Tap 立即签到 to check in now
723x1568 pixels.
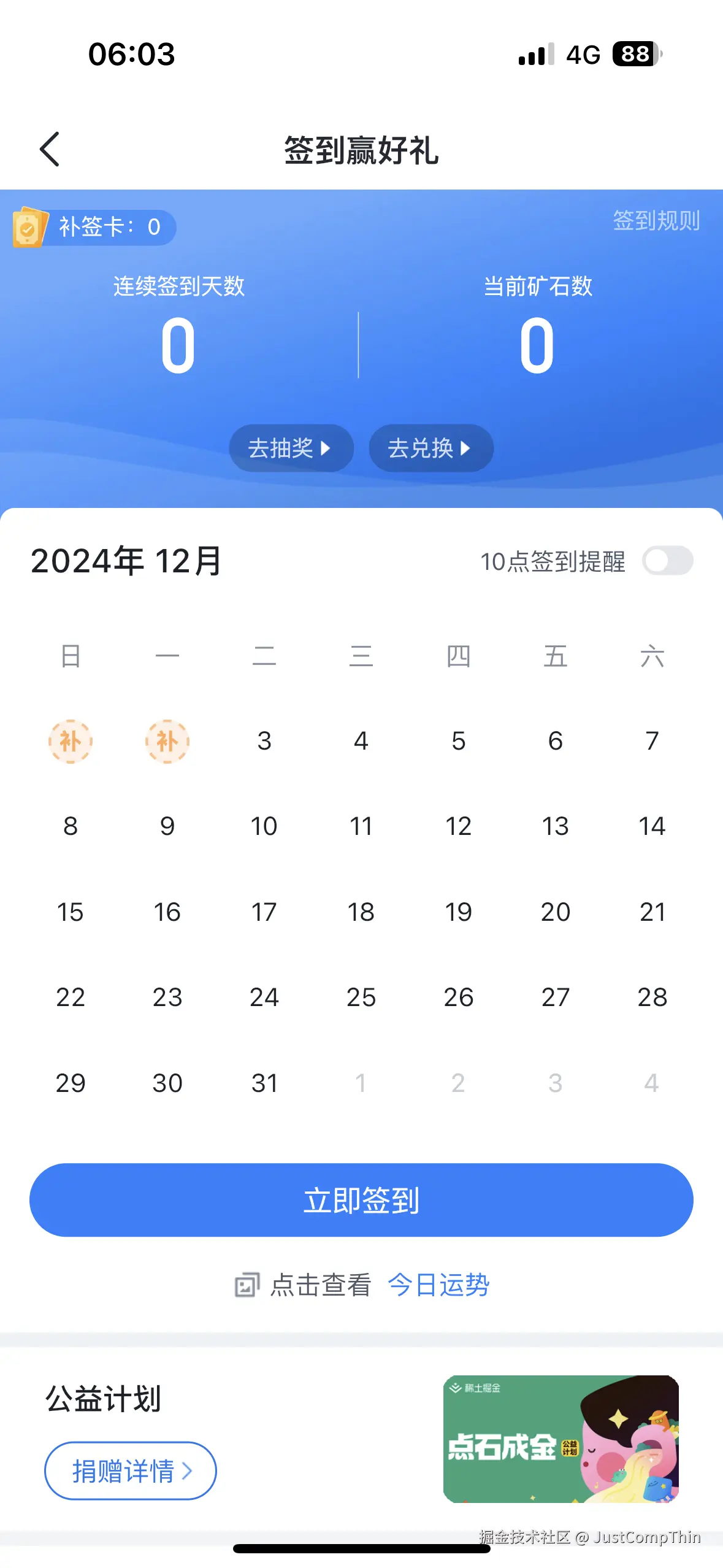[x=361, y=1200]
